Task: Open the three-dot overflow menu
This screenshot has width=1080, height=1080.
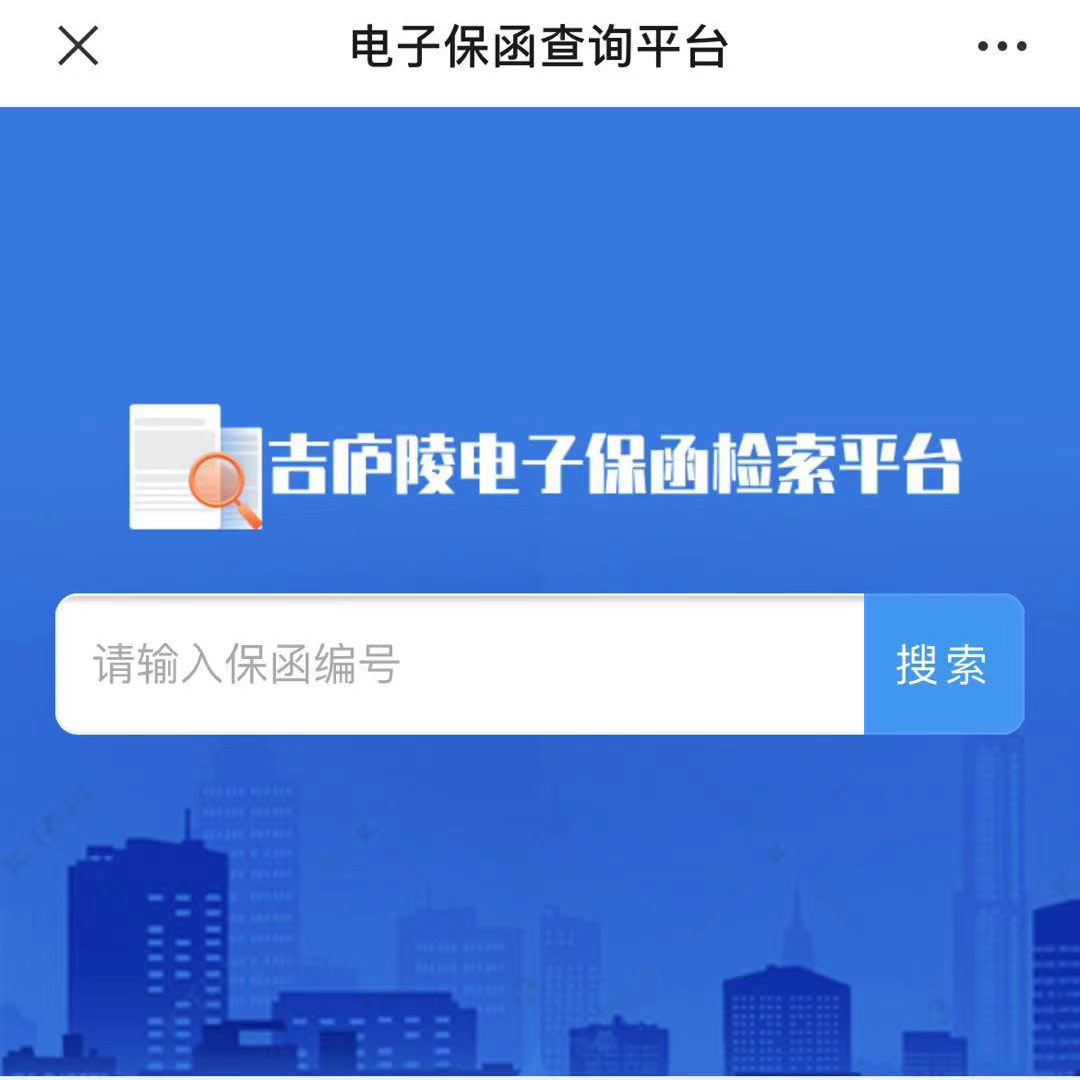Action: [x=1002, y=46]
